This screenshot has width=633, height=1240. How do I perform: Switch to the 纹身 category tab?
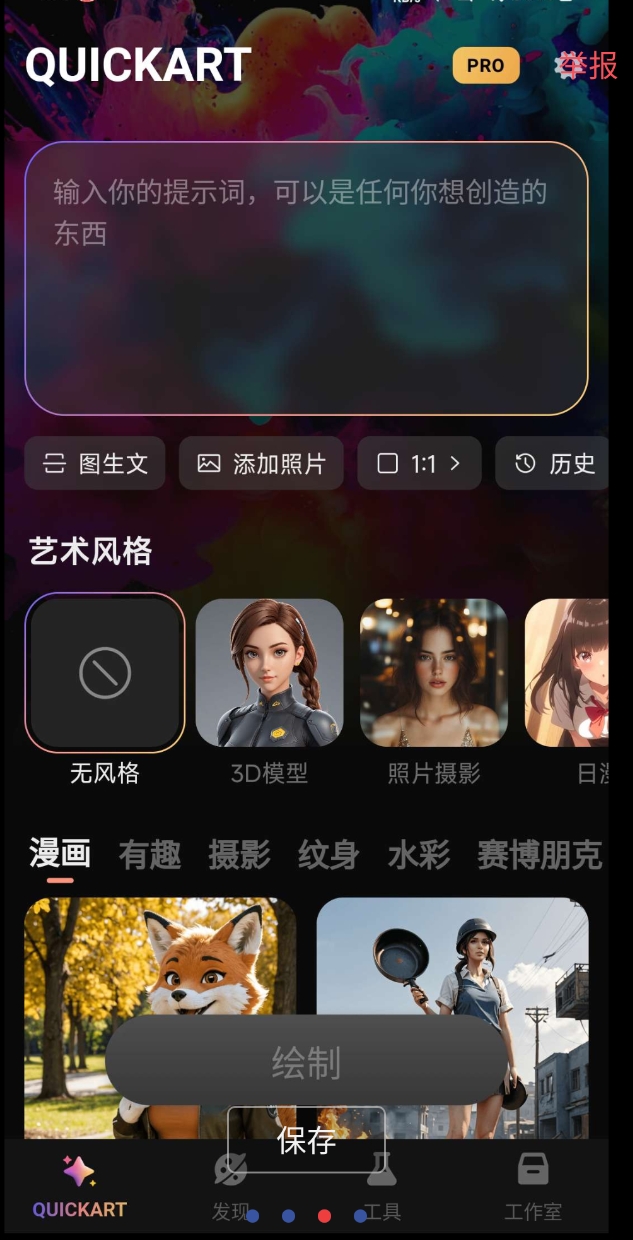click(329, 854)
